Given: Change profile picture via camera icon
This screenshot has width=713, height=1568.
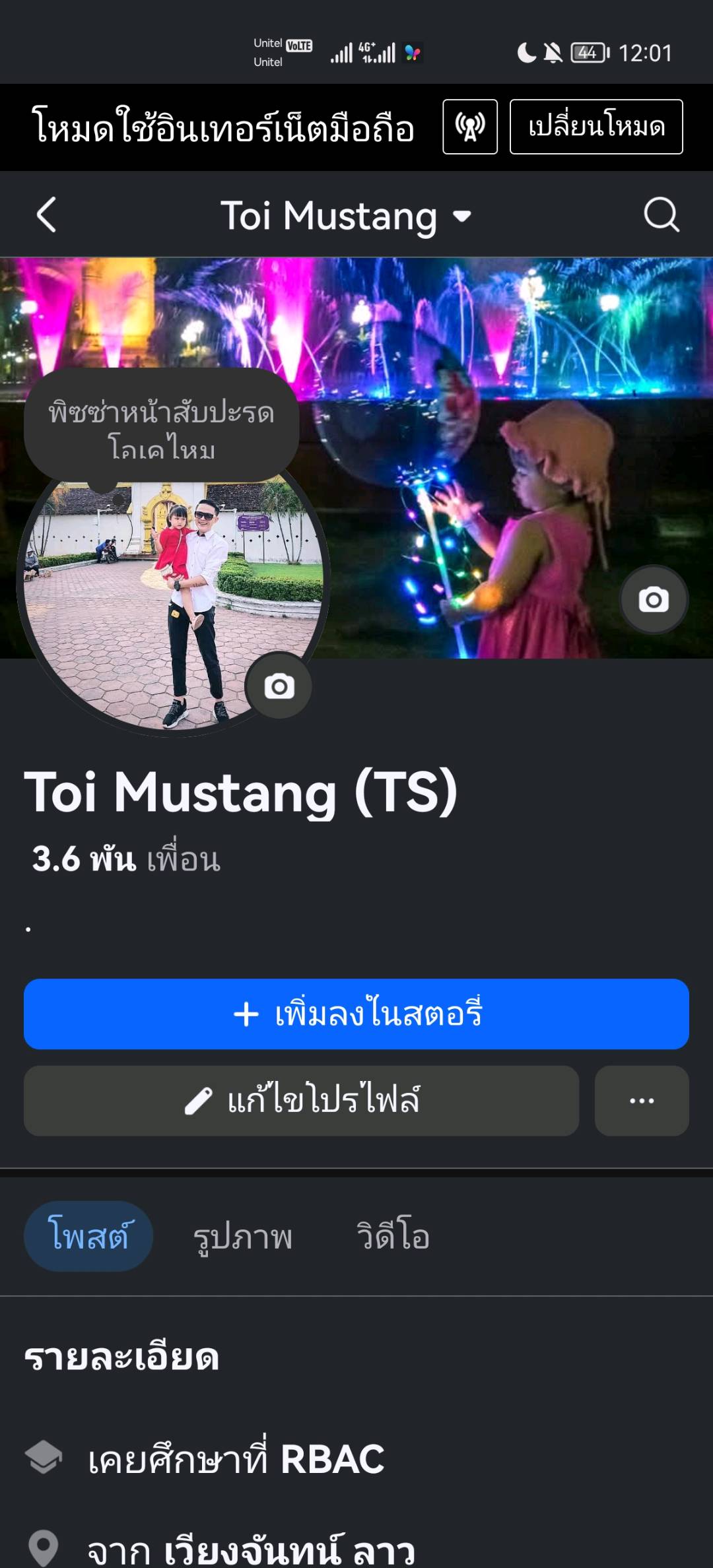Looking at the screenshot, I should pos(279,686).
